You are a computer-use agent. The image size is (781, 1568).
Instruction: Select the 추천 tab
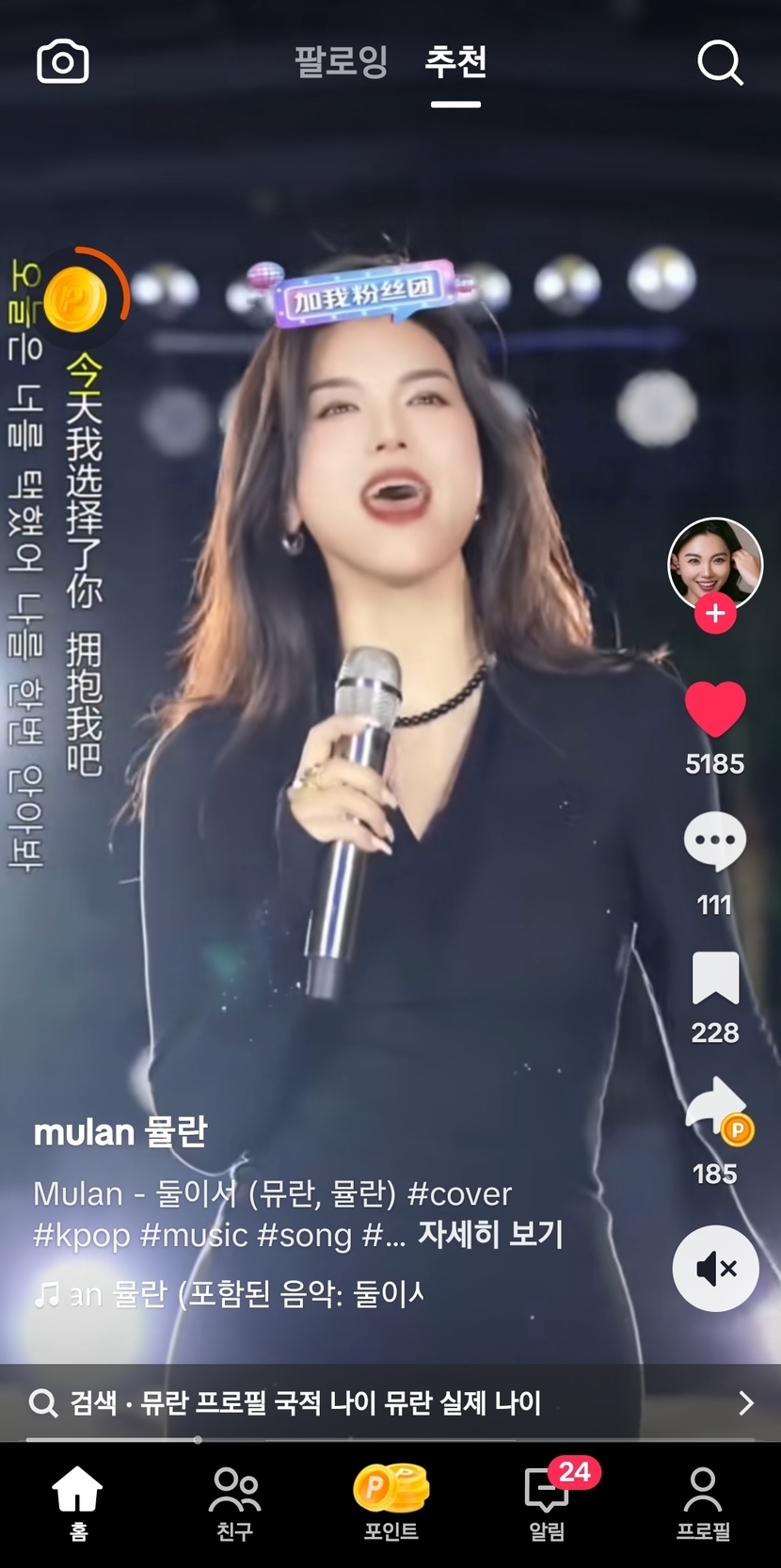coord(455,62)
